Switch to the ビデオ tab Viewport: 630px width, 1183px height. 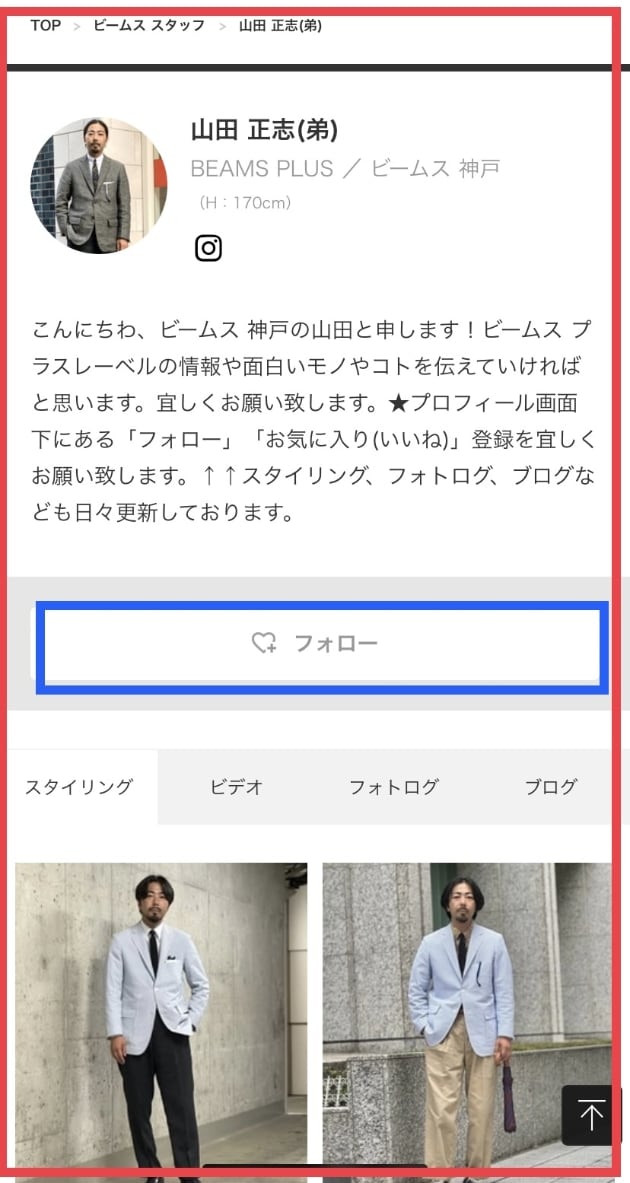click(236, 787)
